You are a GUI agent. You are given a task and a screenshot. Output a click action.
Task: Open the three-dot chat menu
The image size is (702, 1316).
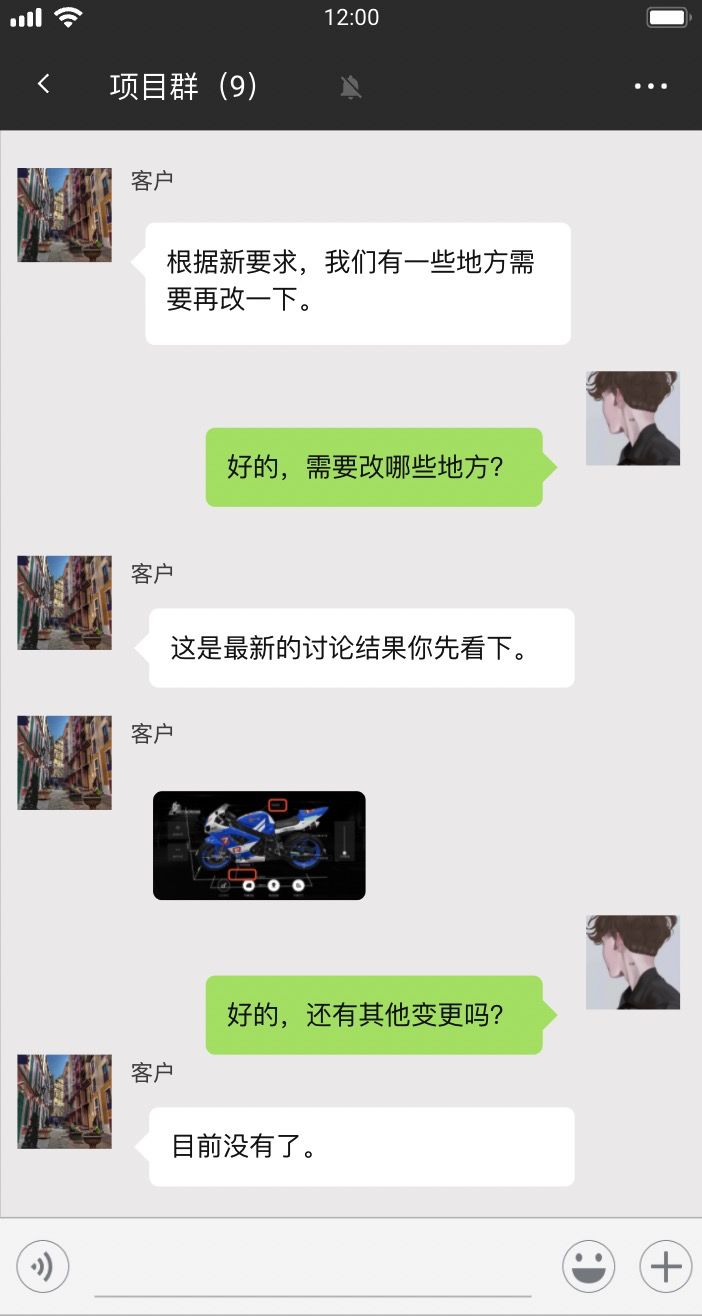point(650,86)
